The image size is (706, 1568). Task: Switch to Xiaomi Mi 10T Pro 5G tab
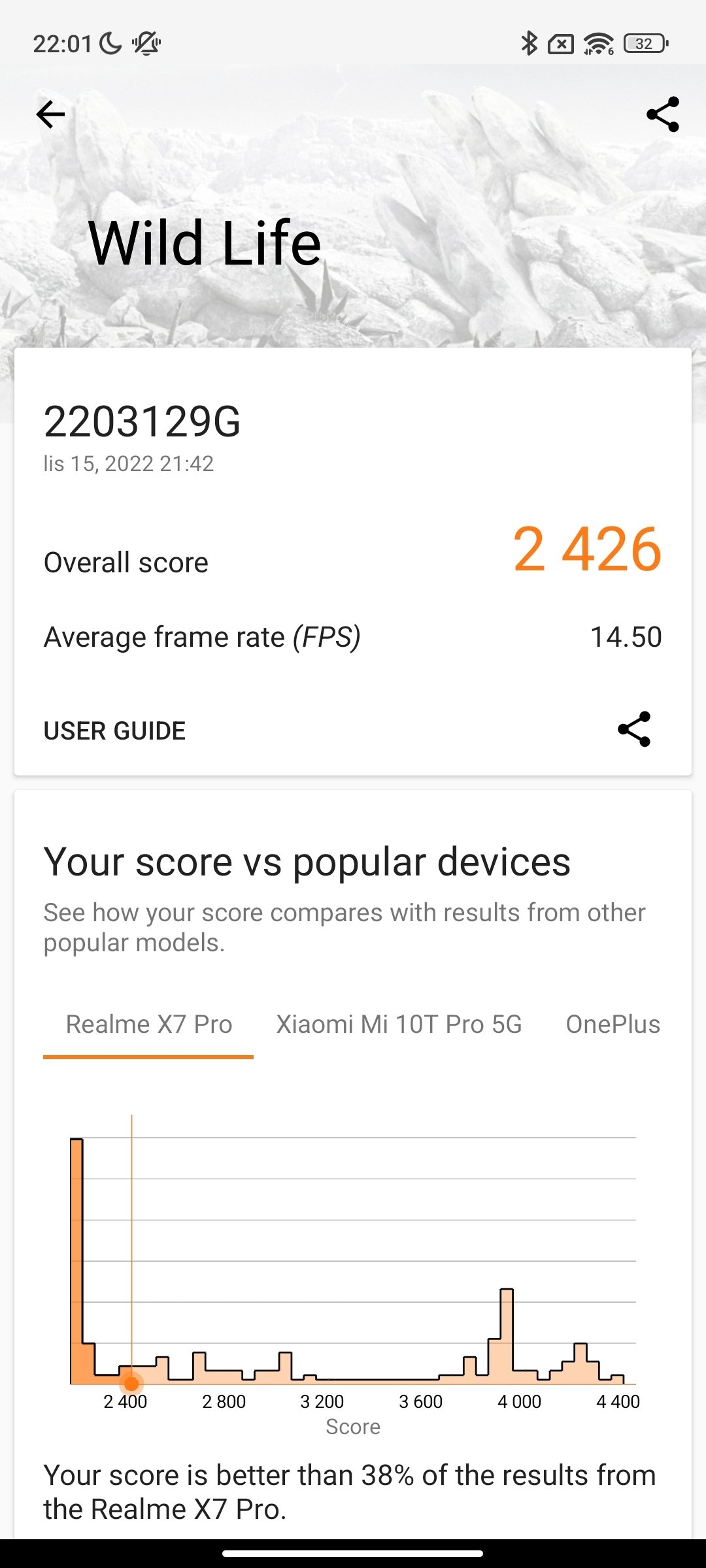pyautogui.click(x=399, y=1024)
